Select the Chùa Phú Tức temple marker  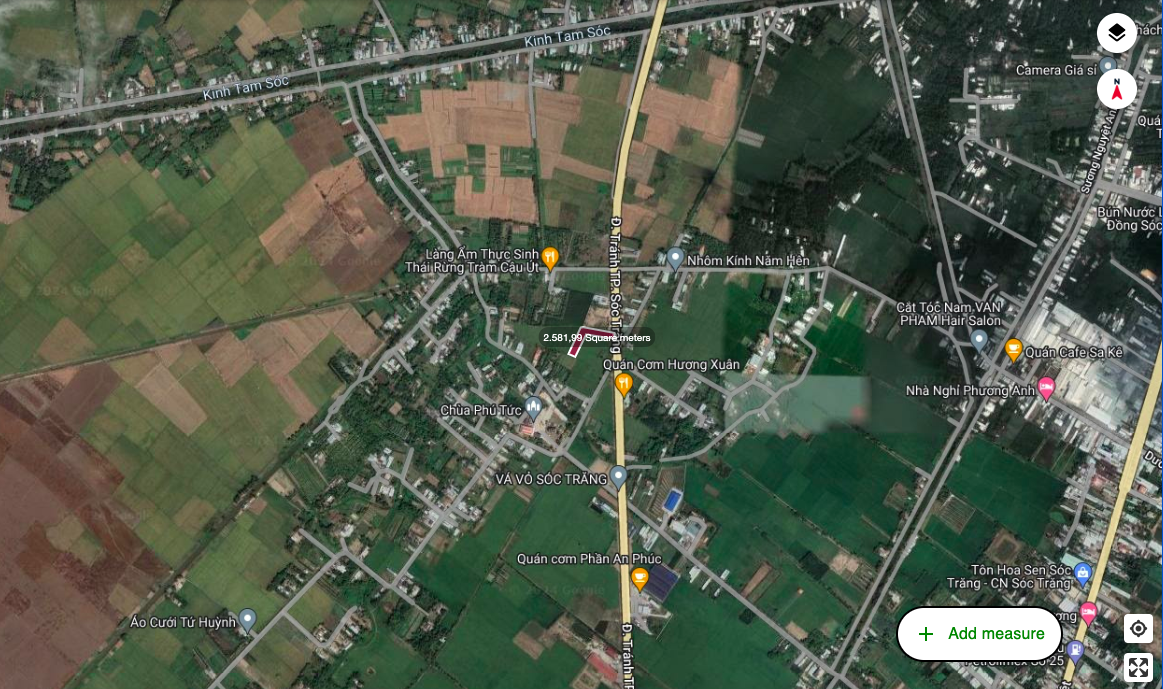pos(534,407)
